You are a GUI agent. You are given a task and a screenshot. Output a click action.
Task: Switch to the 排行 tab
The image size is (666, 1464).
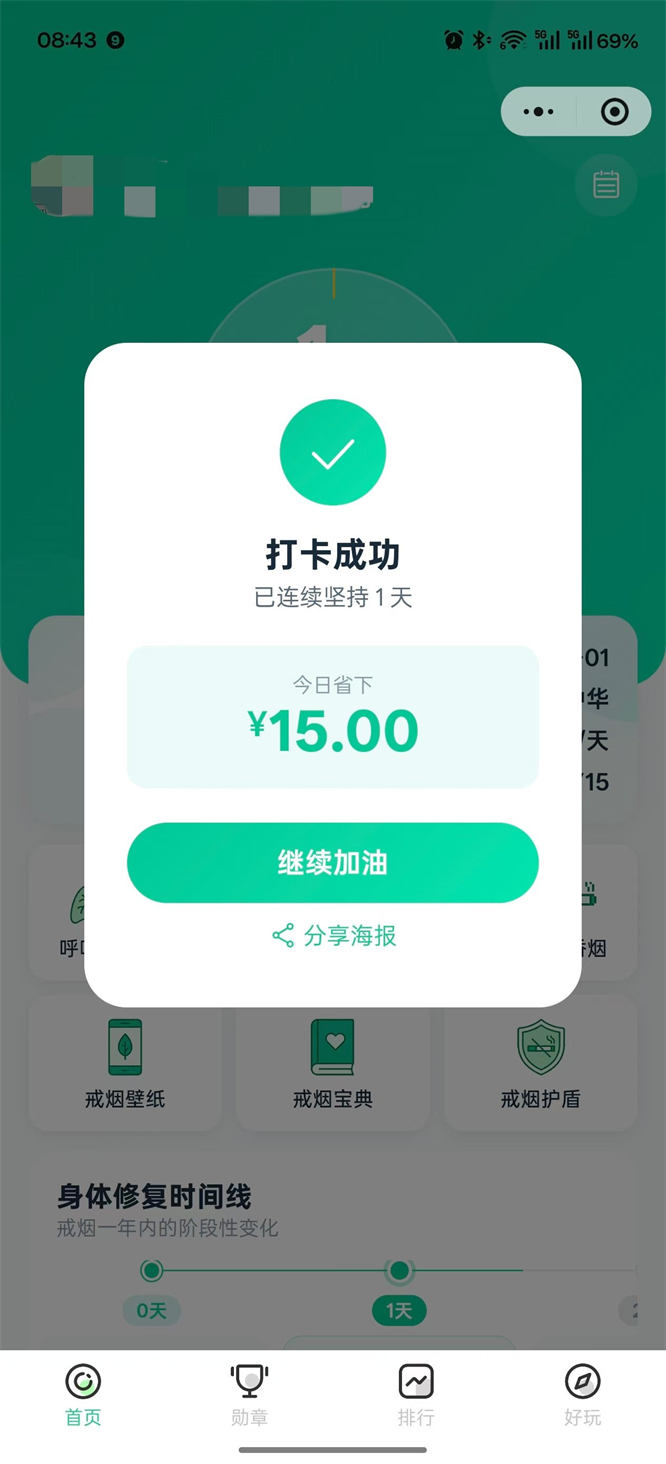pos(415,1395)
